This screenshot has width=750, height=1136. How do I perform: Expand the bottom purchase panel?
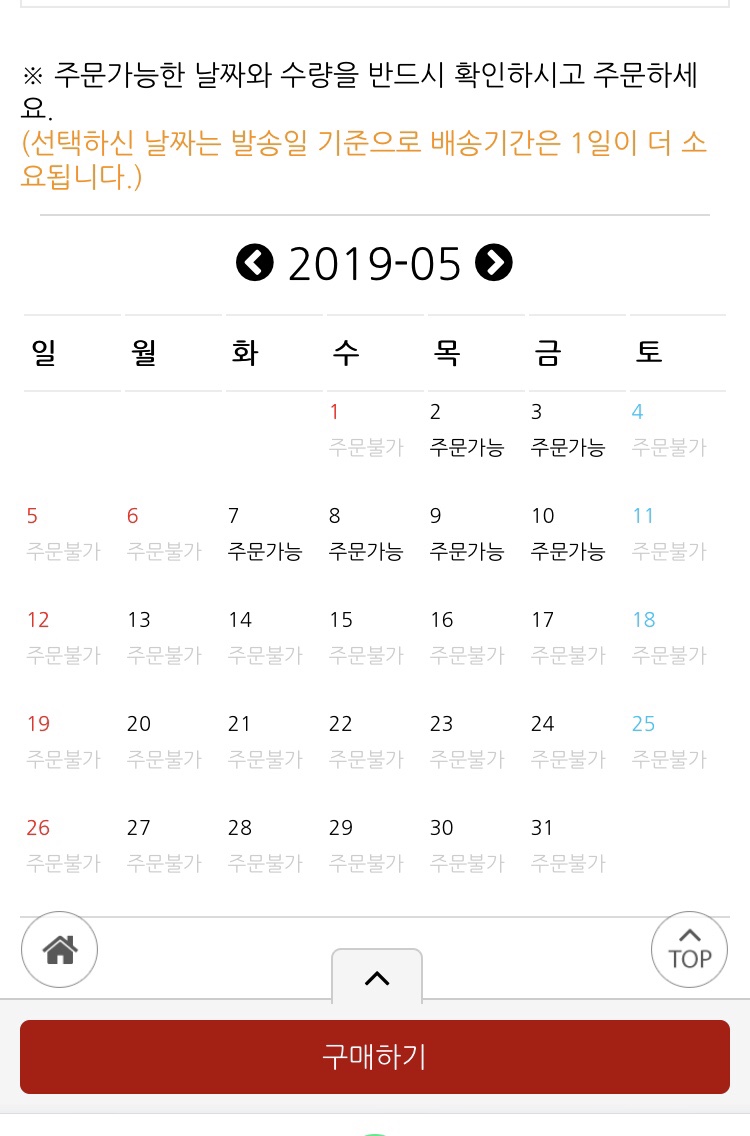click(377, 978)
